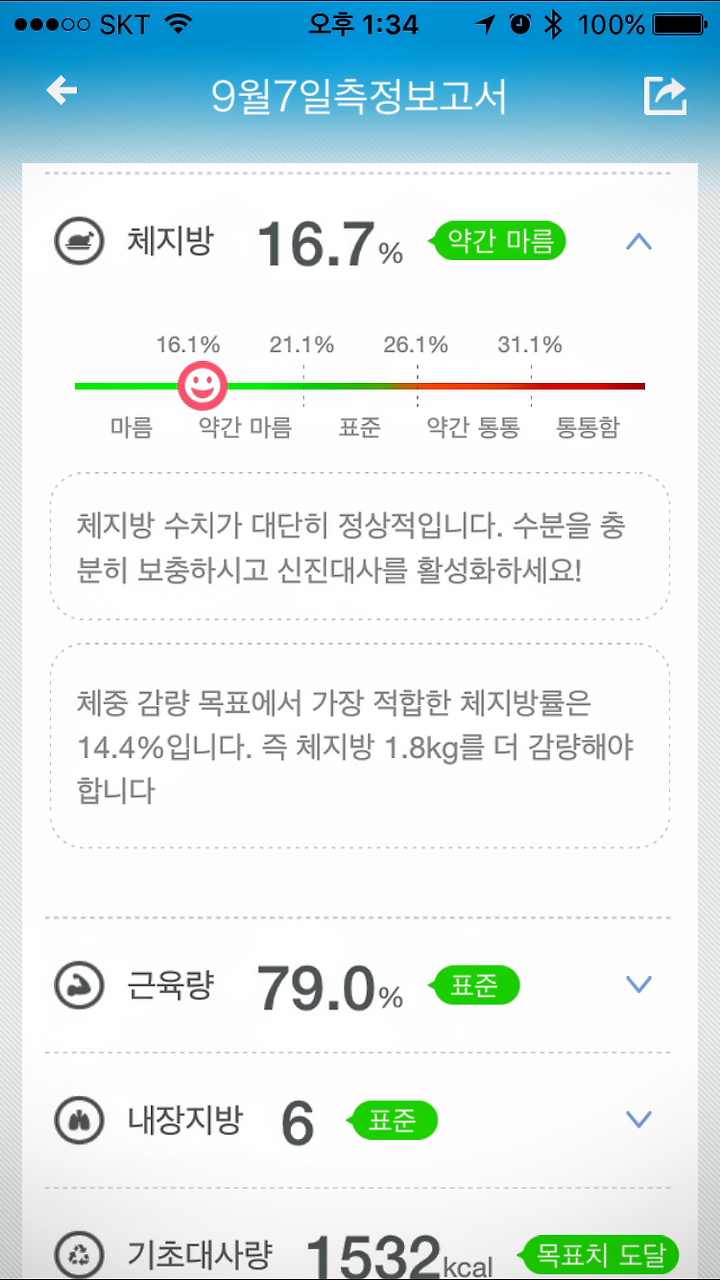This screenshot has width=720, height=1280.
Task: Collapse the 체지방 section chevron
Action: tap(638, 241)
